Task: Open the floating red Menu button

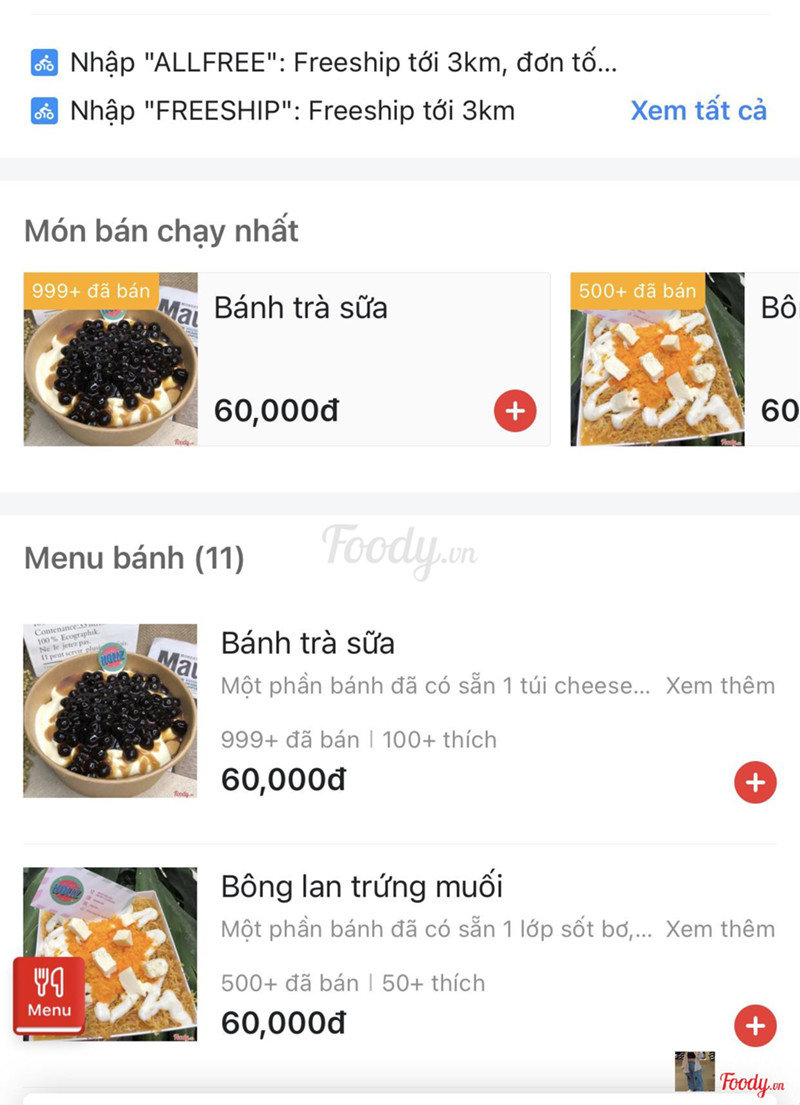Action: tap(49, 995)
